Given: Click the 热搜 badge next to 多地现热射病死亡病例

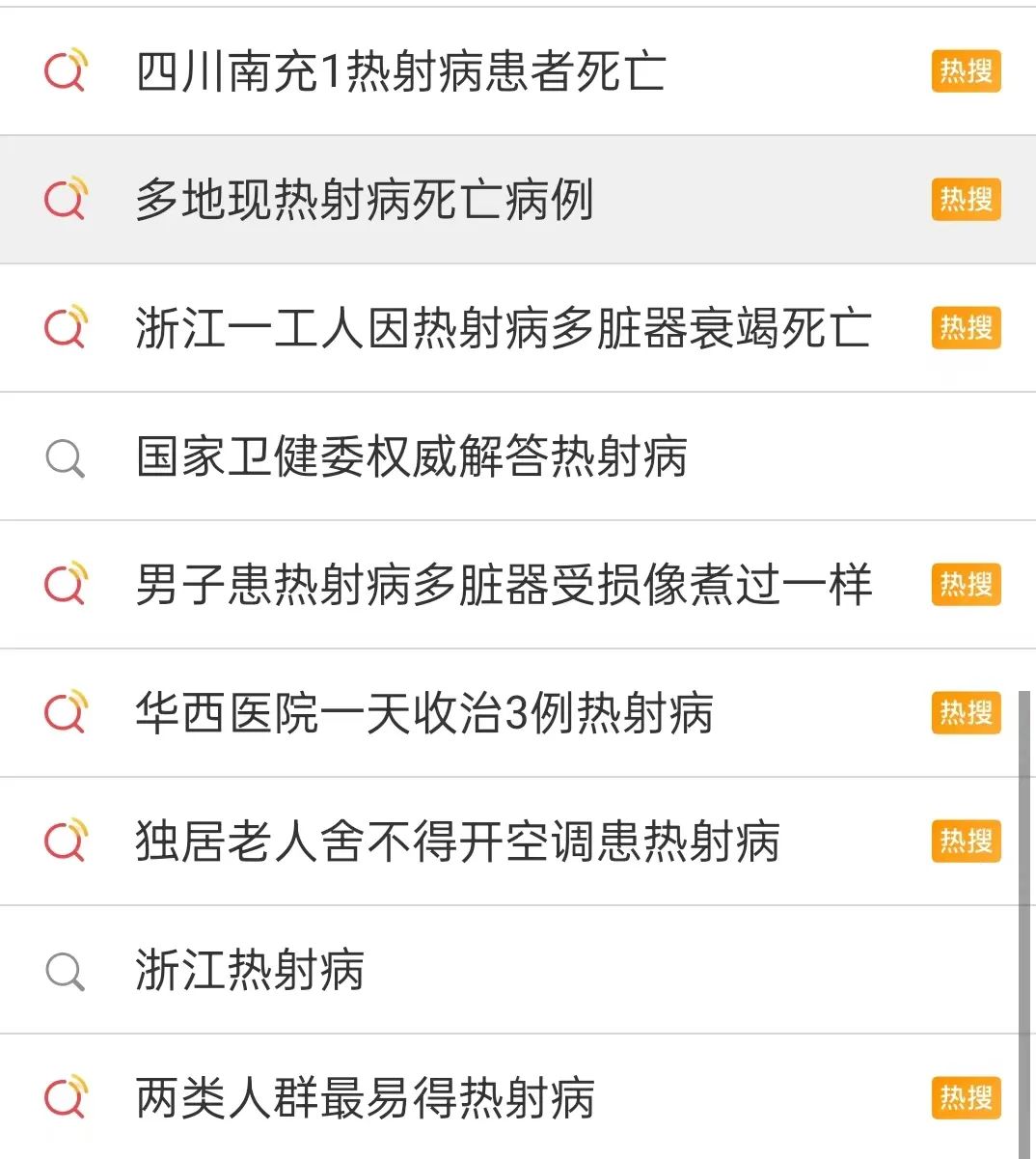Looking at the screenshot, I should coord(965,199).
